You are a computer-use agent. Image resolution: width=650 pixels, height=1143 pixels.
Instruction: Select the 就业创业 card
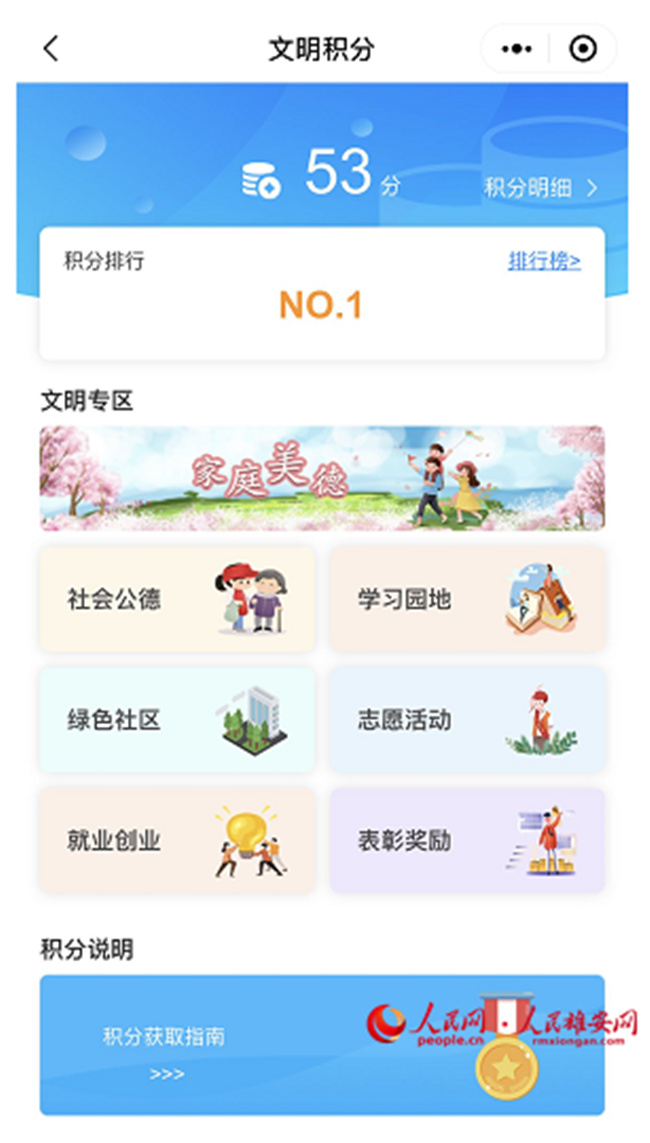click(x=177, y=840)
